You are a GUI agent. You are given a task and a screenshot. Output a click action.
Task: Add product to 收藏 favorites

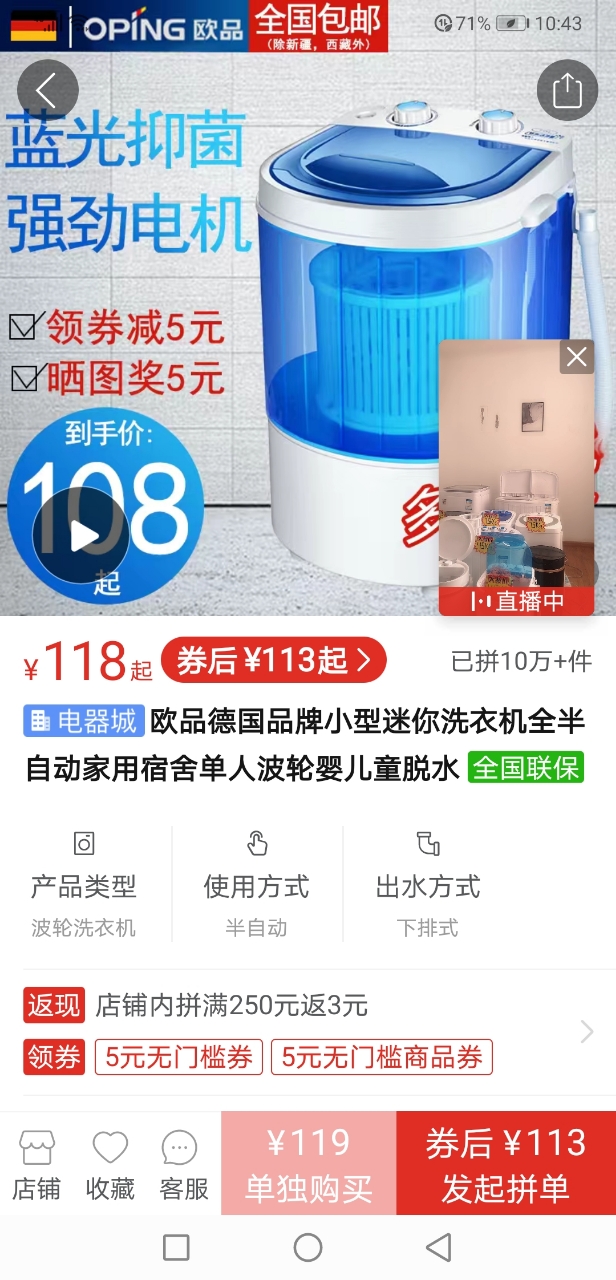110,1165
